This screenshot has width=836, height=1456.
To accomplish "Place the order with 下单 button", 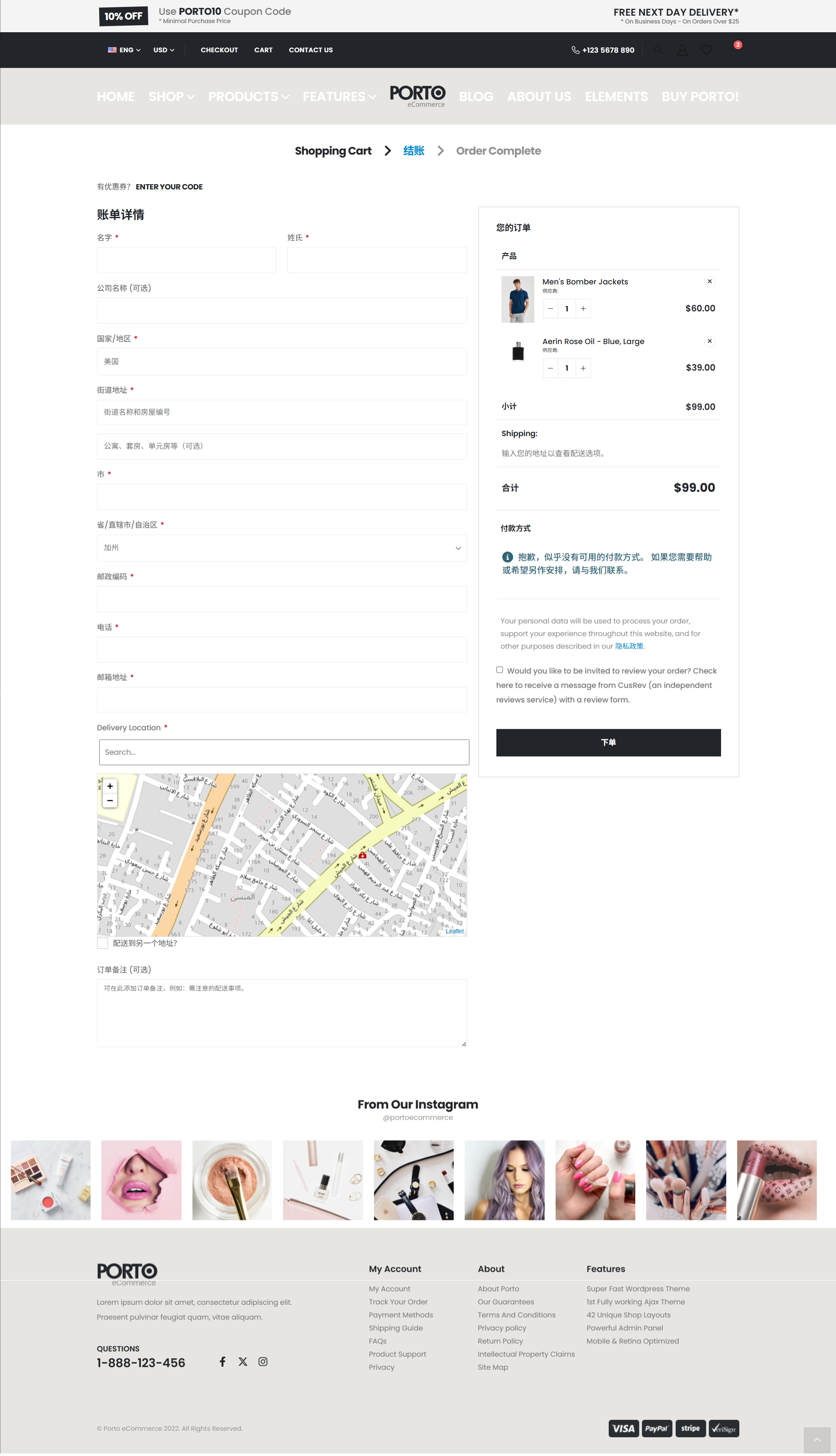I will 608,742.
